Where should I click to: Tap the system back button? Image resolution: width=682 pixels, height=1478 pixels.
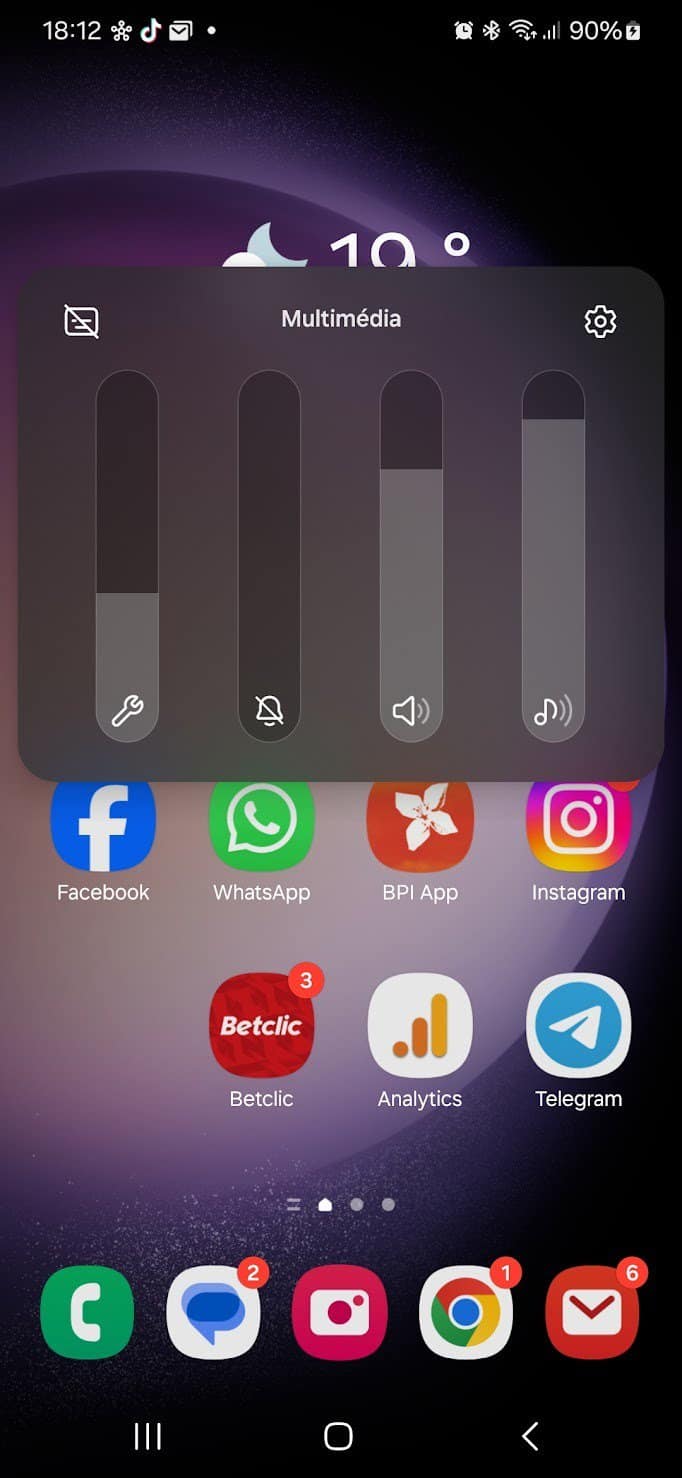530,1436
